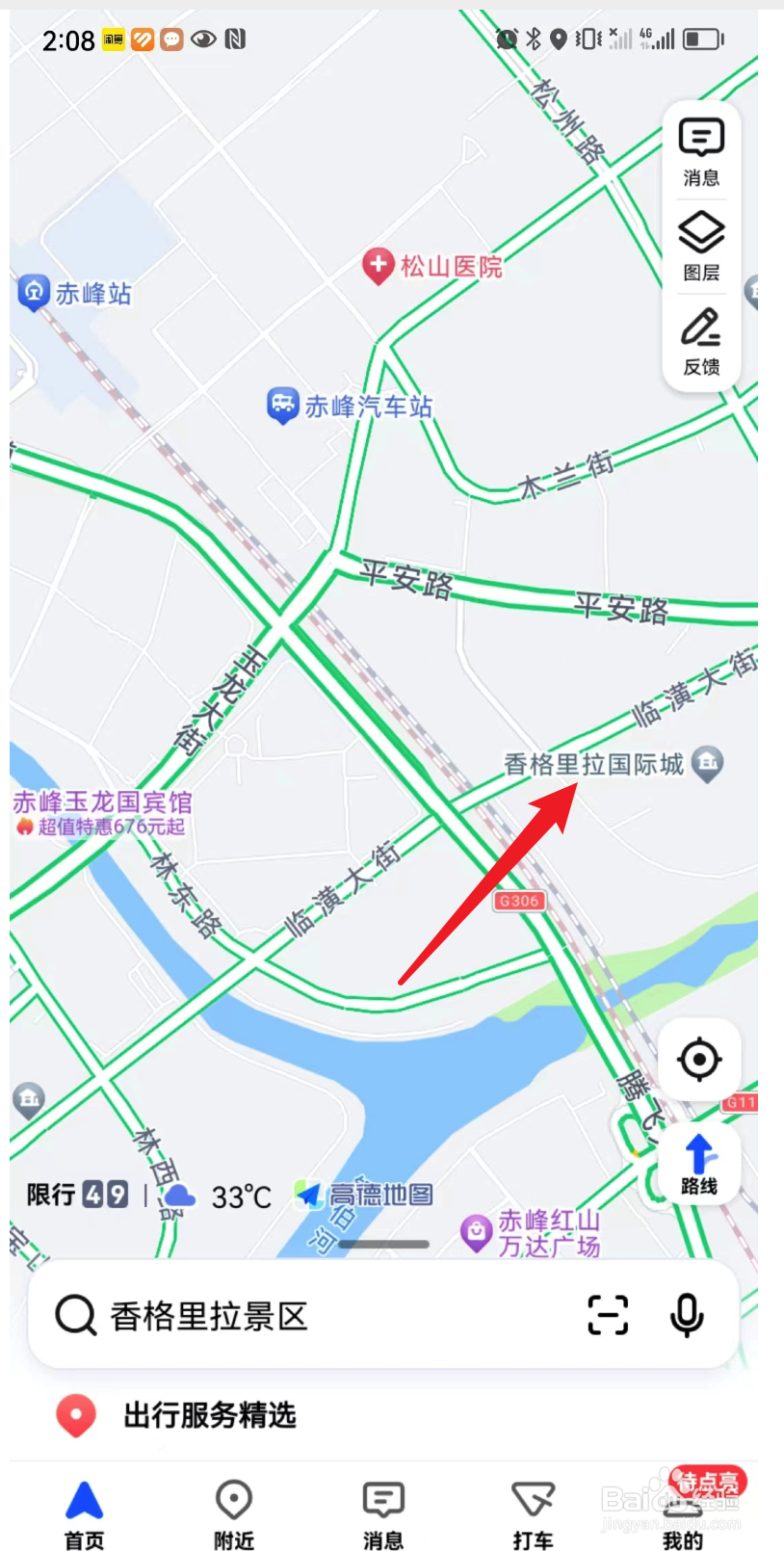
Task: Select 赤峰站 station marker
Action: pos(74,292)
